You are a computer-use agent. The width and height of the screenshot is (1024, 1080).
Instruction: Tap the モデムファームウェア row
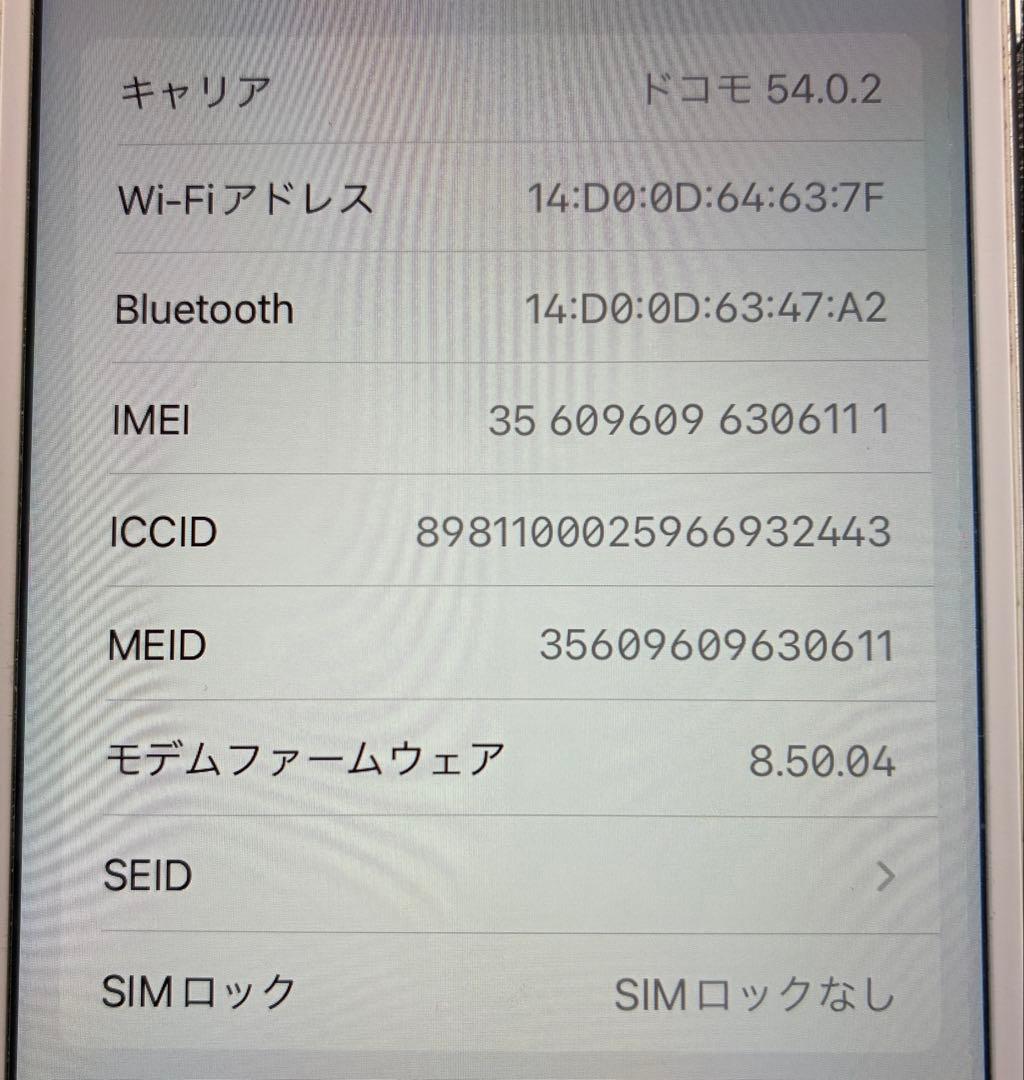pos(500,760)
